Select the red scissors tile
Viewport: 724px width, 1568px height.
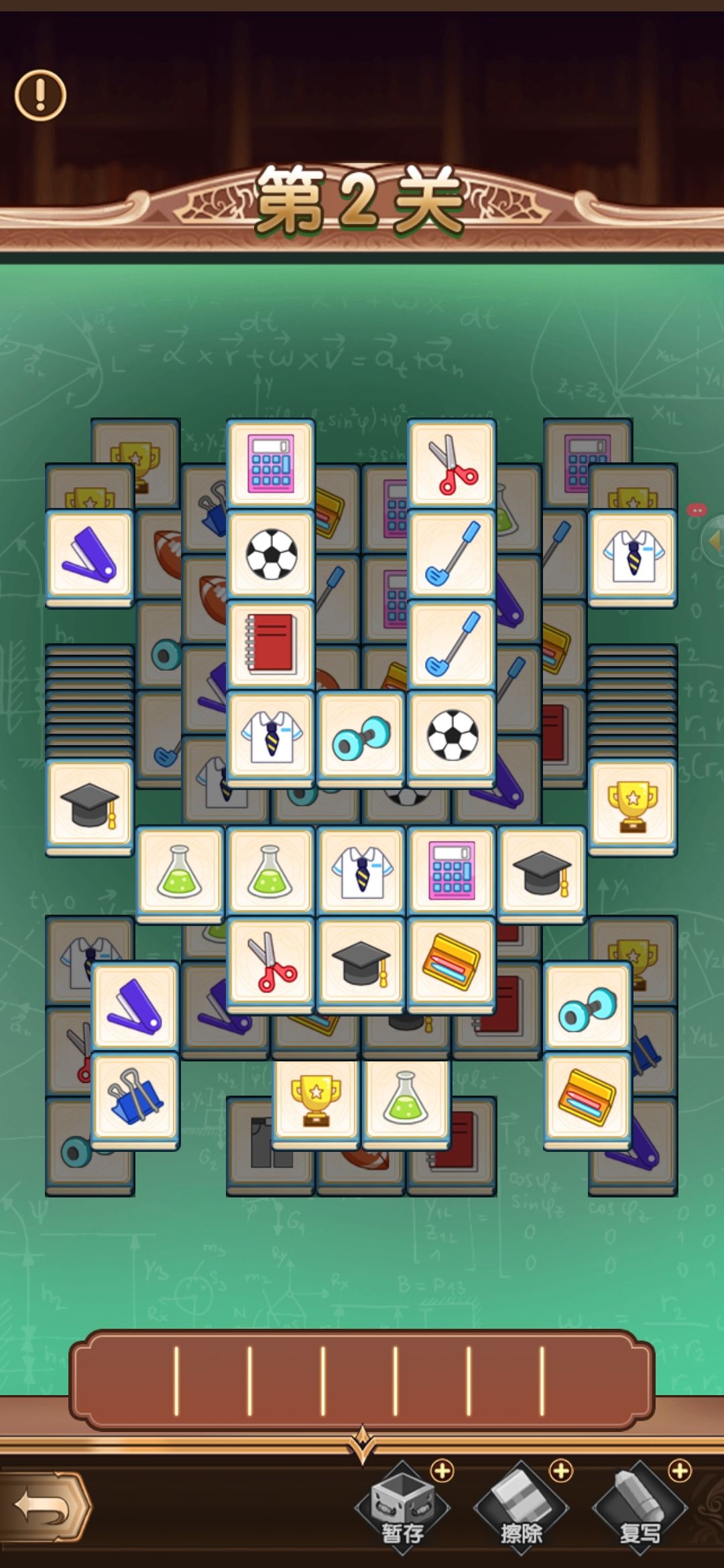(450, 462)
